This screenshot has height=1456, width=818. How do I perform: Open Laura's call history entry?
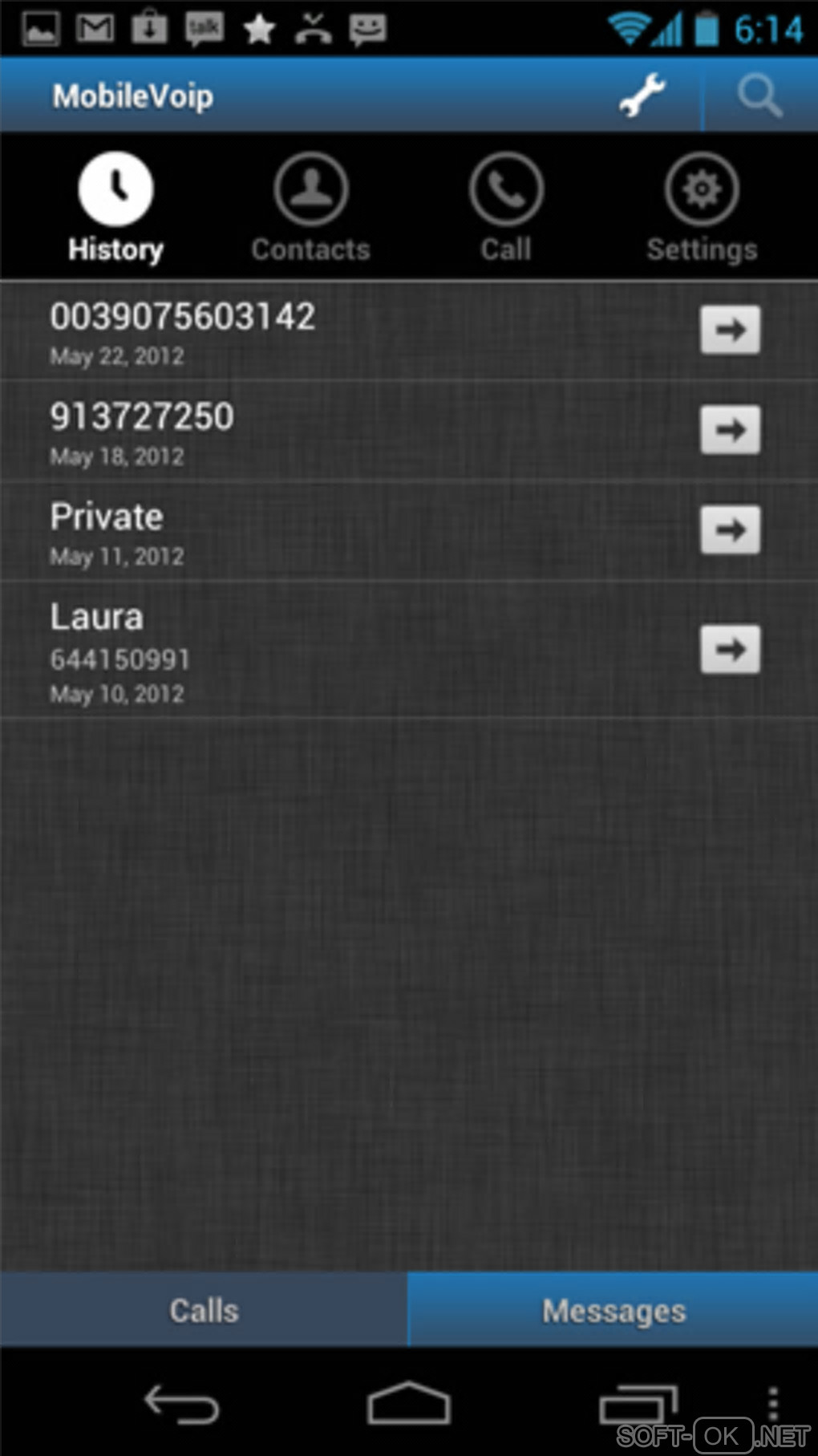click(321, 650)
